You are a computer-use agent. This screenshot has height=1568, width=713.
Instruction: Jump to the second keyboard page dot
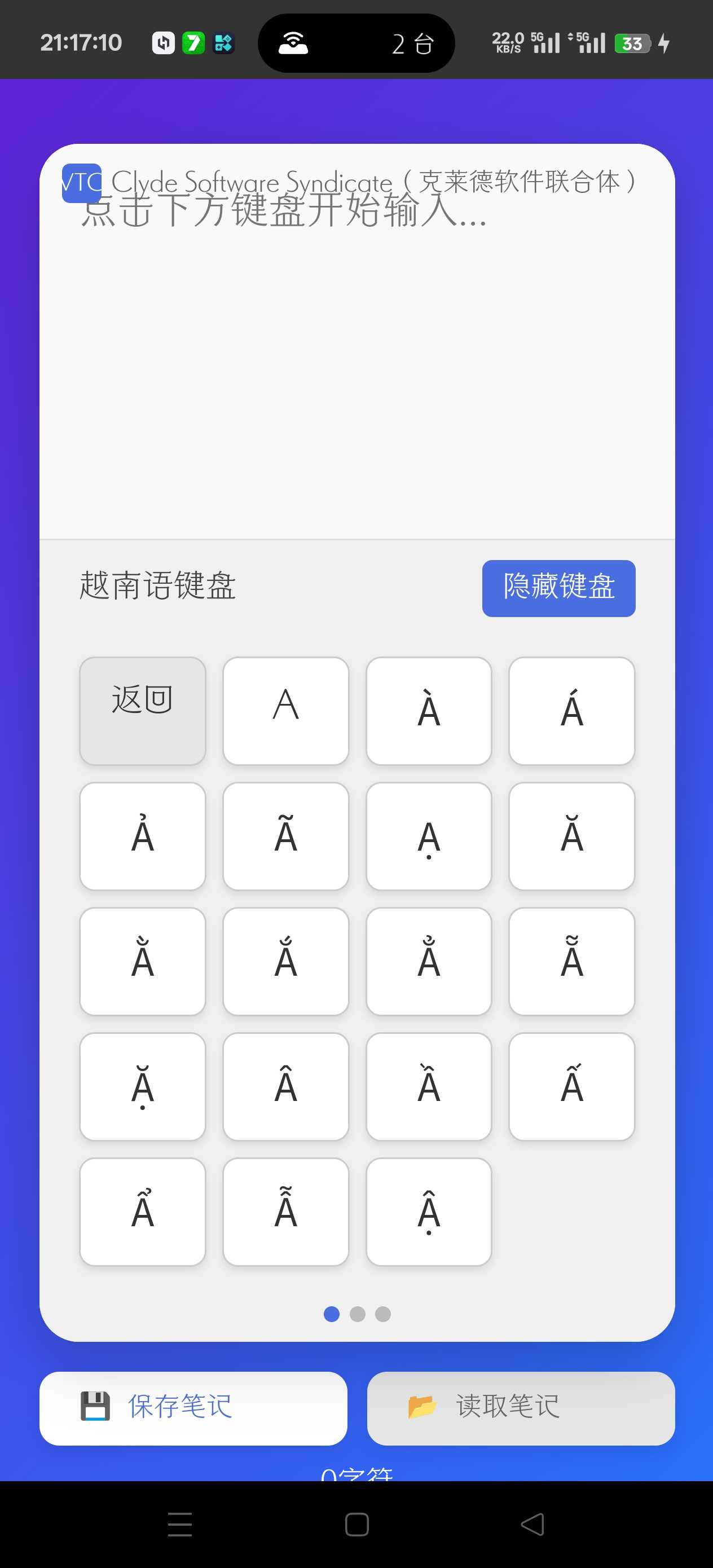coord(358,1314)
